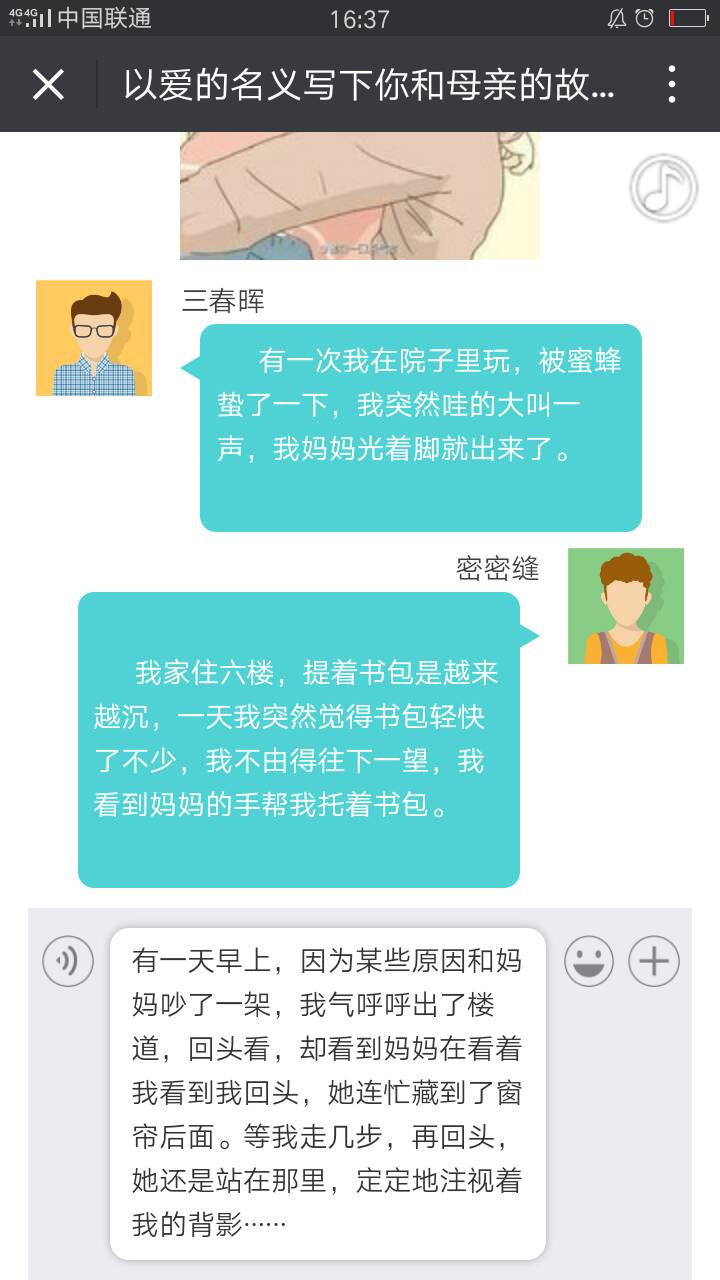This screenshot has height=1280, width=720.
Task: Switch to voice input icon
Action: coord(68,962)
